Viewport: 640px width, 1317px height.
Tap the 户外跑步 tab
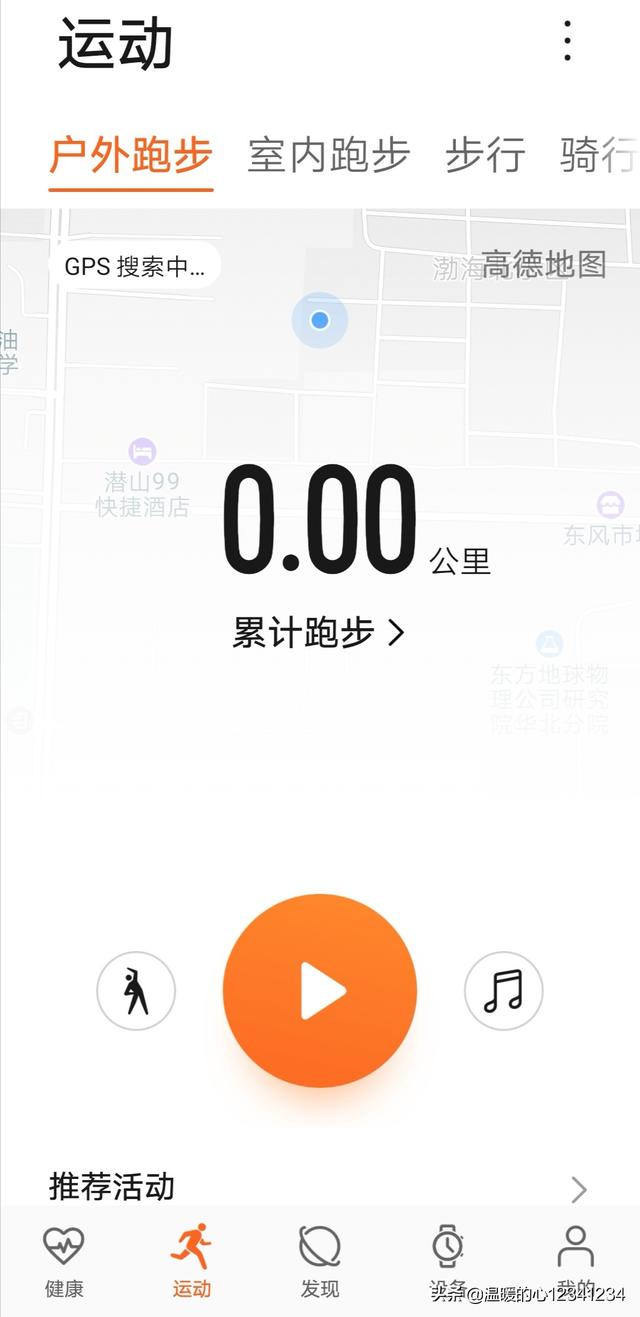131,156
